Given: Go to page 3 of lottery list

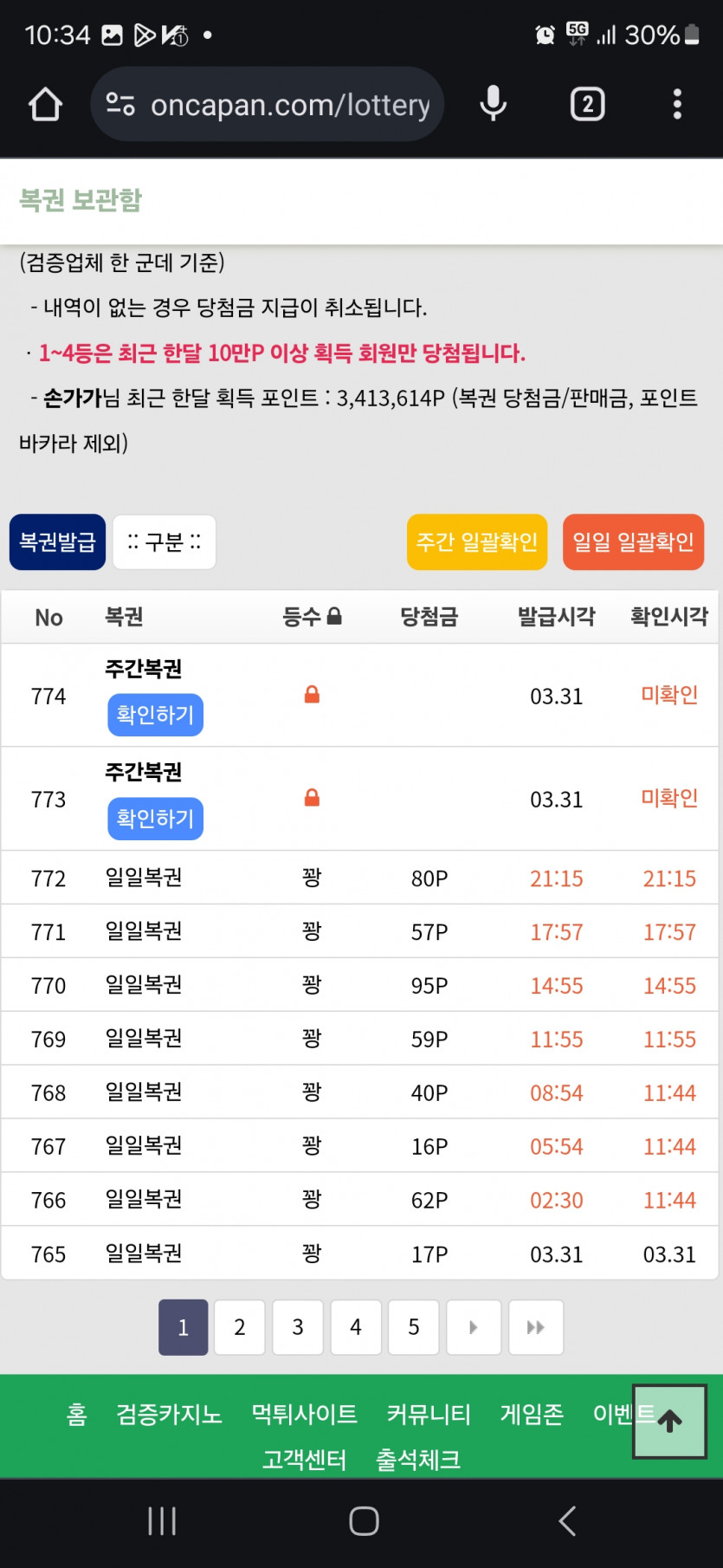Looking at the screenshot, I should pos(298,1327).
